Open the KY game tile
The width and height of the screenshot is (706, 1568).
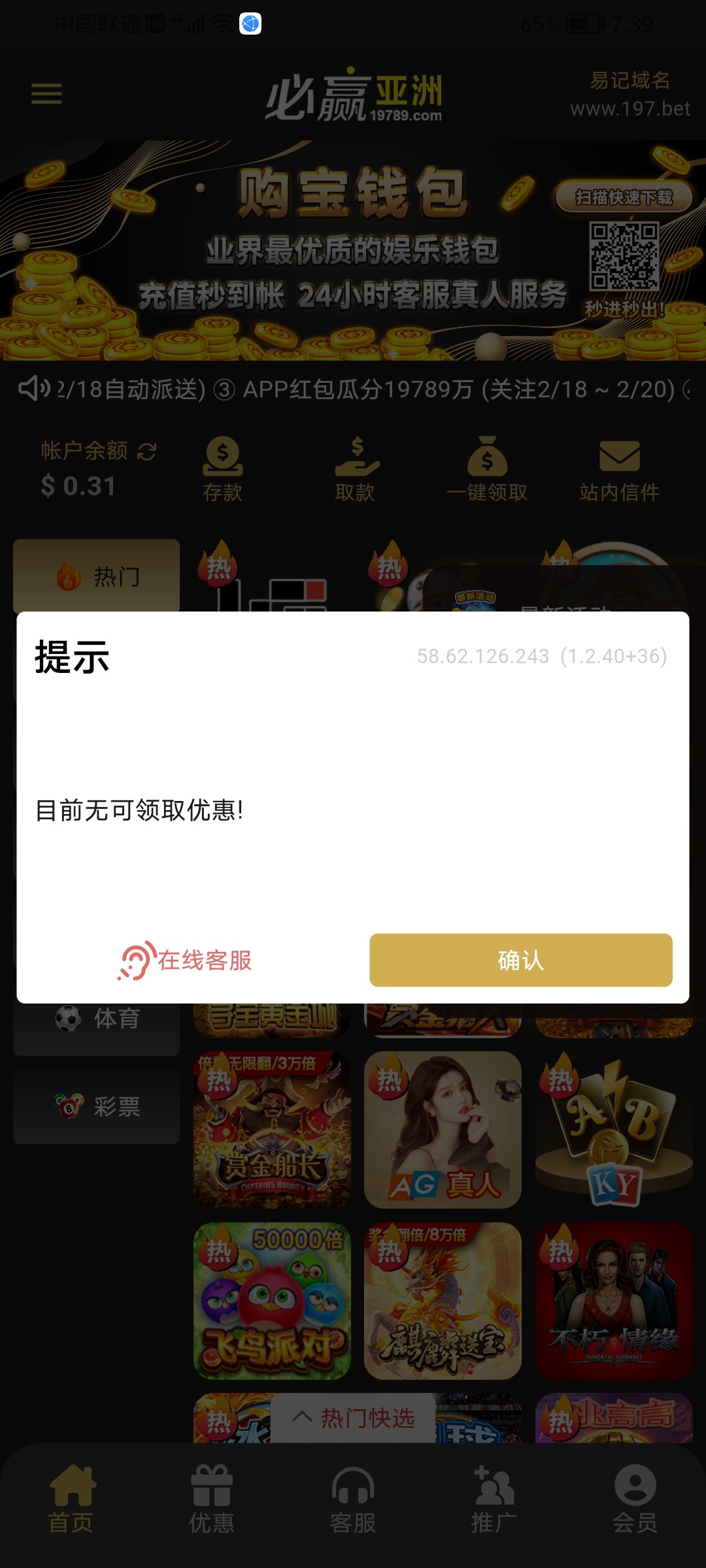(614, 1130)
